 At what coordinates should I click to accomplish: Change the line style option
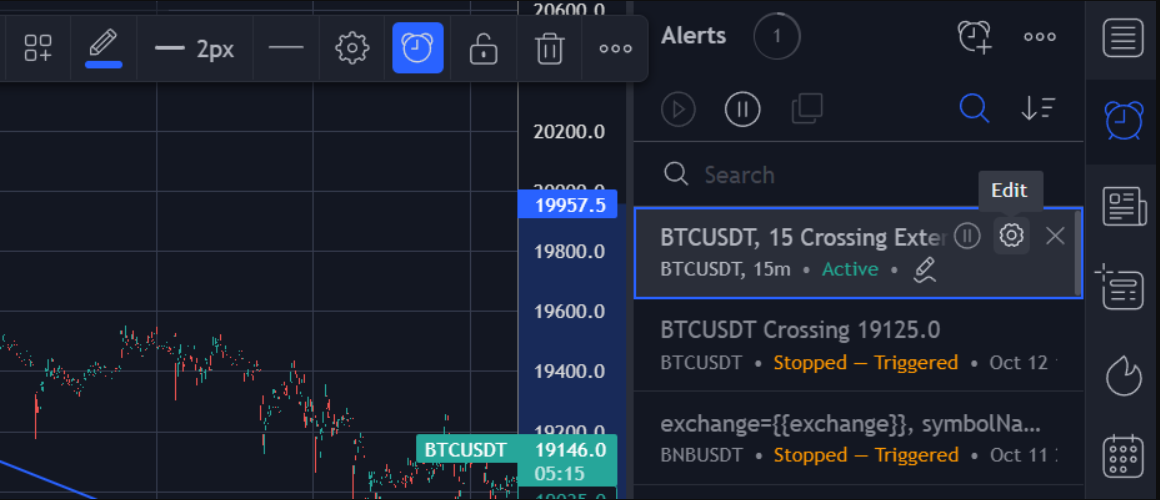[286, 47]
